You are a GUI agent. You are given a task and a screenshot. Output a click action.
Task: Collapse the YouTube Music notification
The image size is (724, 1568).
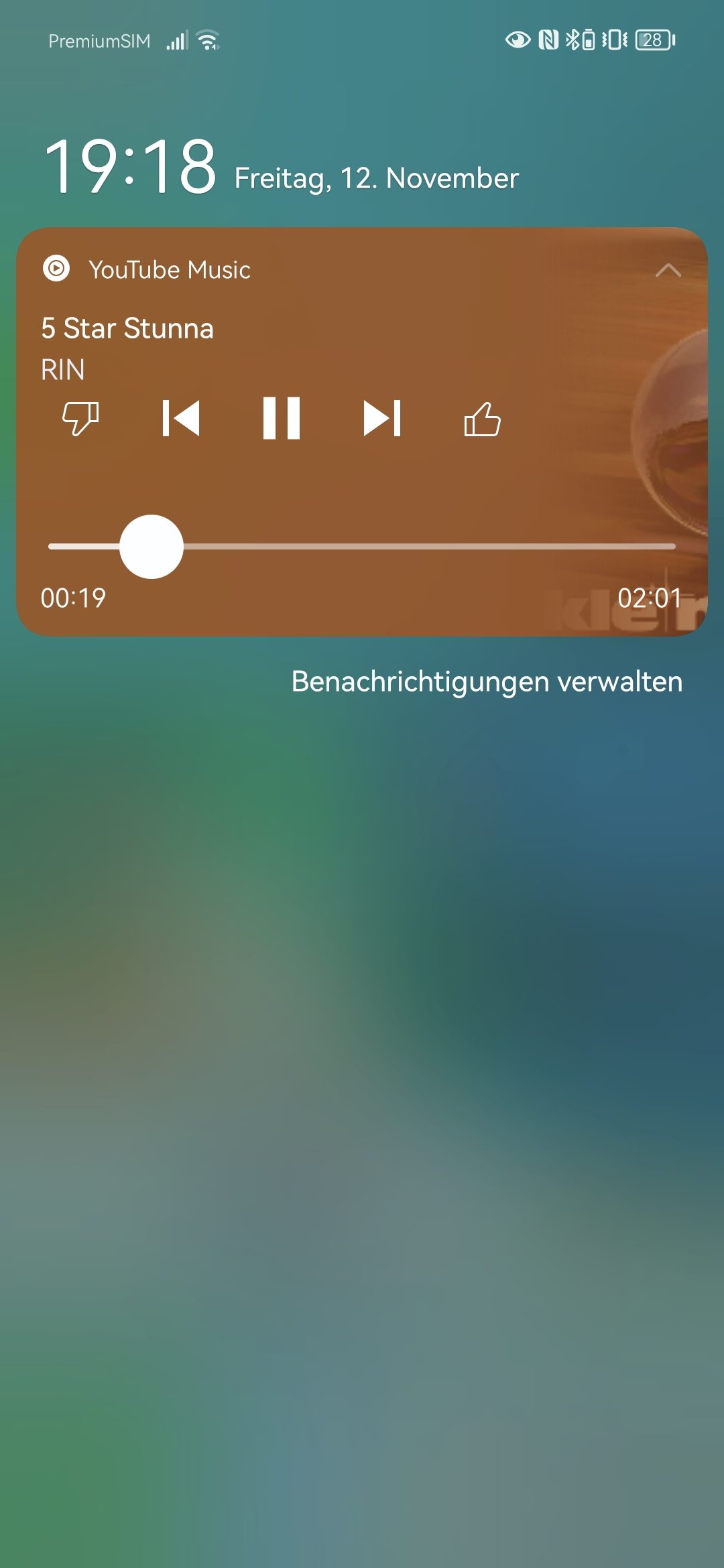(x=668, y=270)
